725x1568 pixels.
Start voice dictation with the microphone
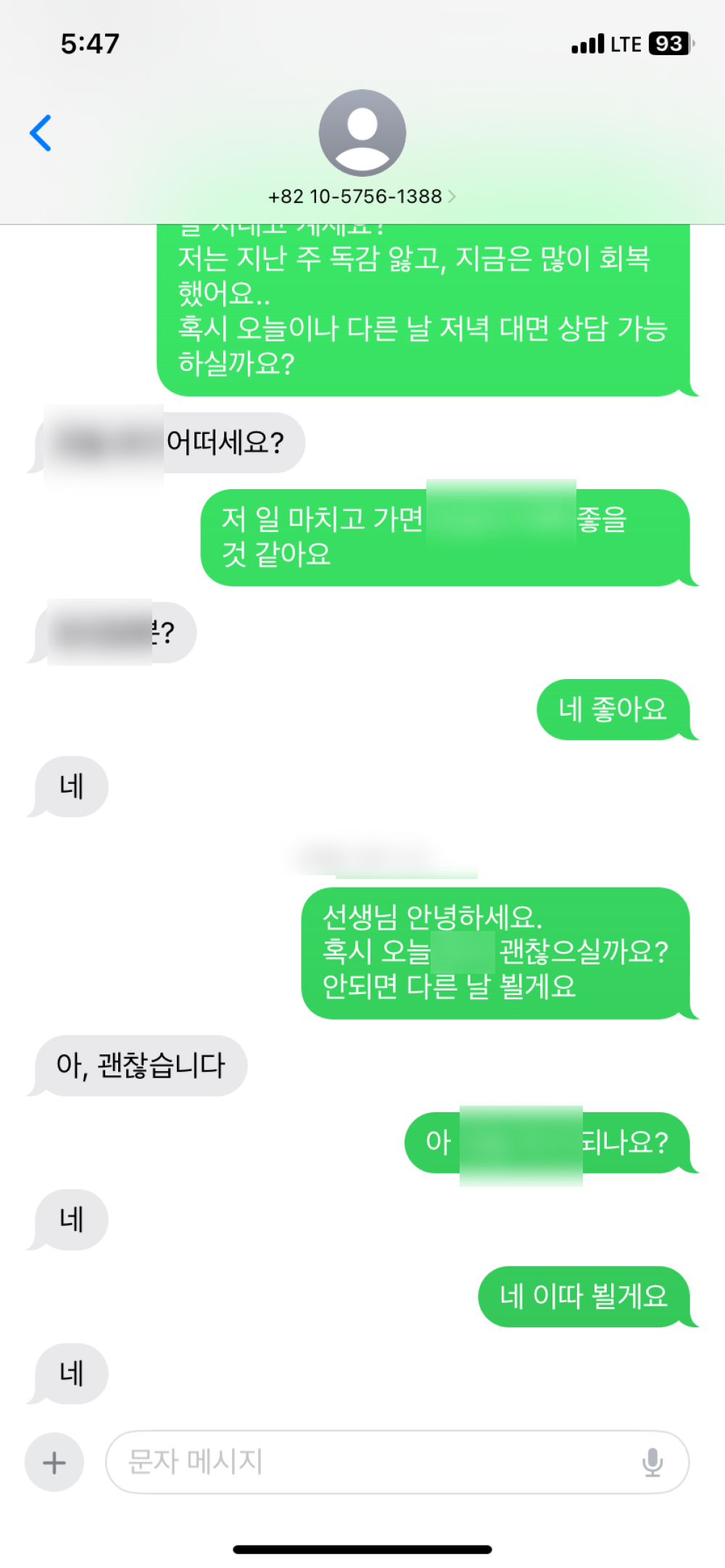pos(652,1462)
